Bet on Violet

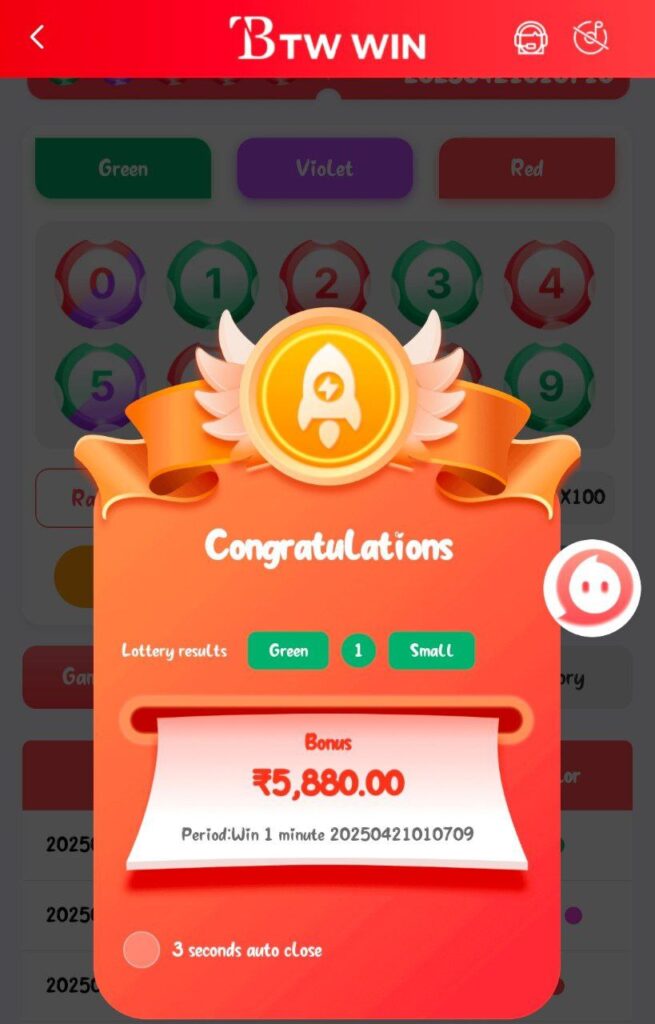coord(325,168)
